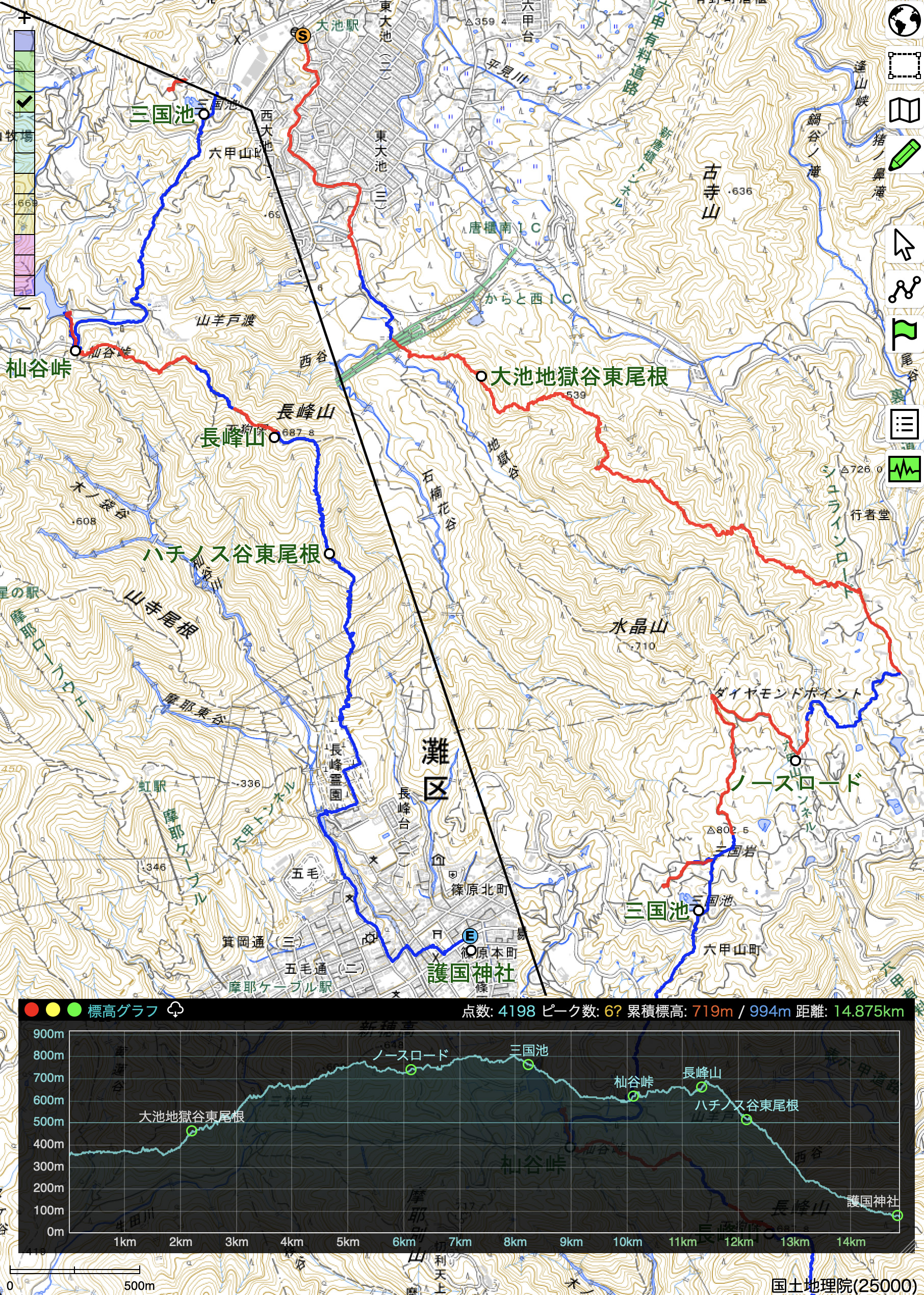Viewport: 924px width, 1295px height.
Task: Close the 標高グラフ panel with red dot
Action: [31, 1010]
